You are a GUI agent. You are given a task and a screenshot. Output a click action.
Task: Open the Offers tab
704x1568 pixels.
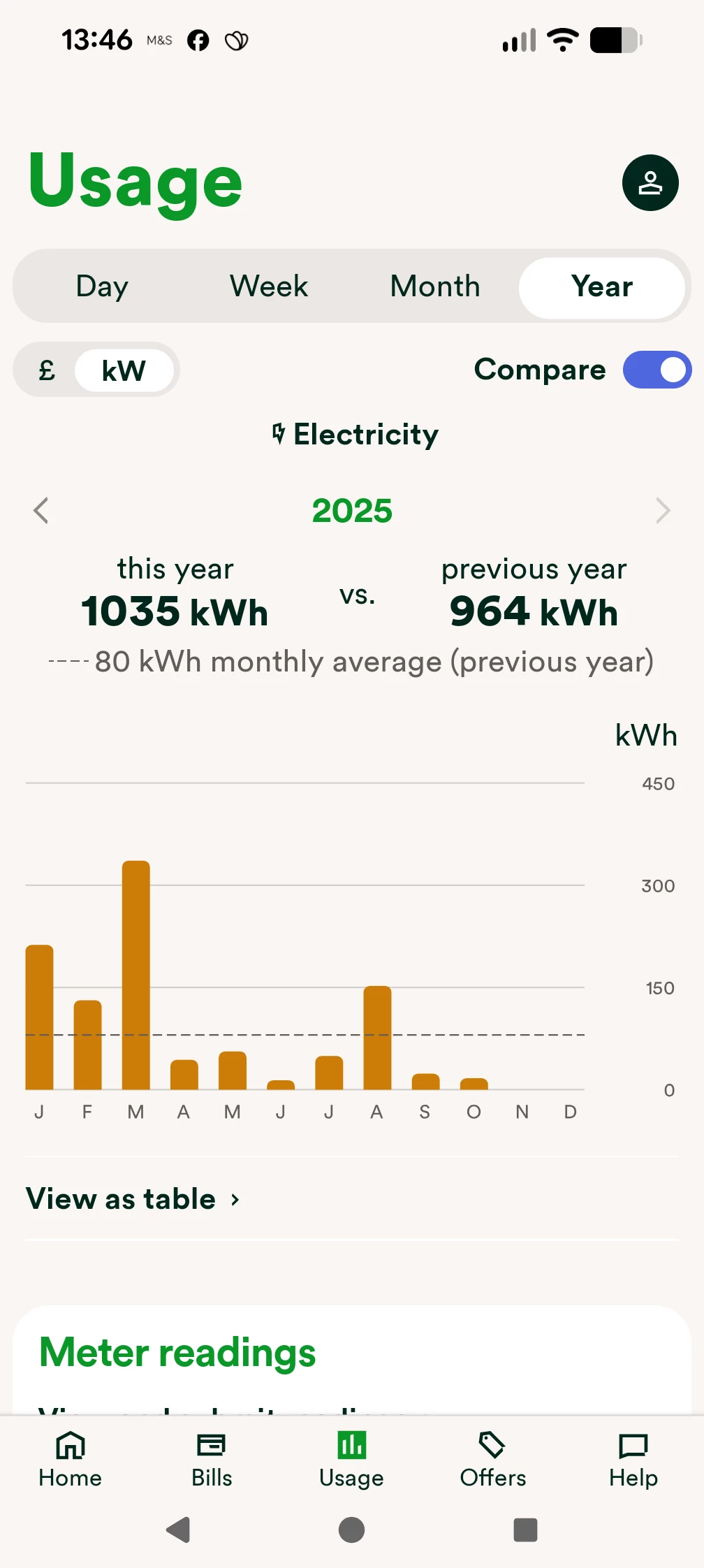pos(492,1460)
